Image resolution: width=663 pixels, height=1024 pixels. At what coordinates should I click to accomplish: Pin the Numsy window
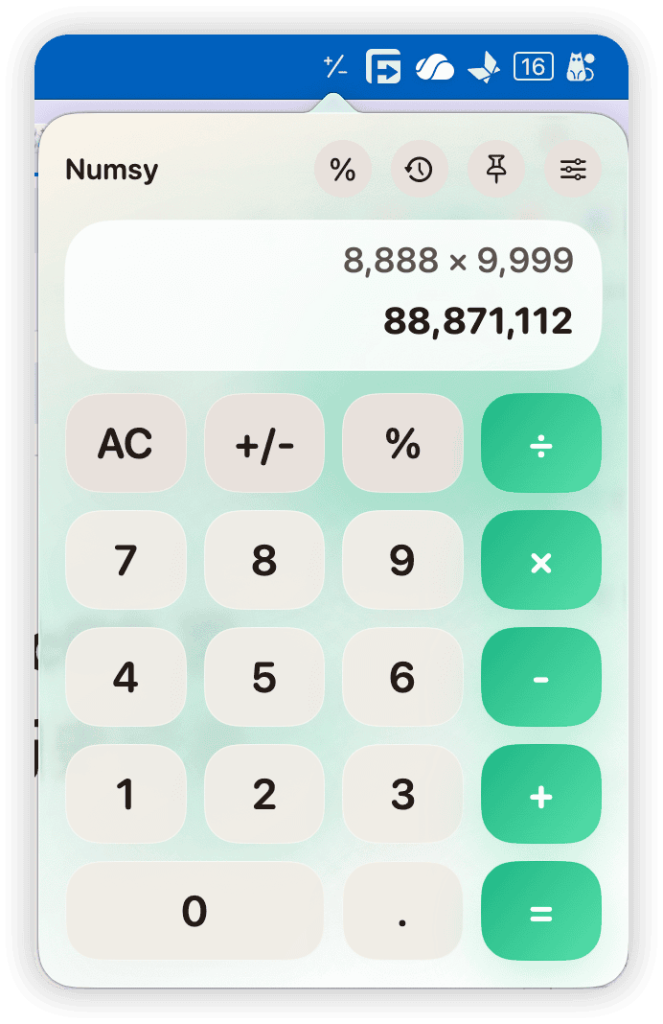[x=496, y=170]
